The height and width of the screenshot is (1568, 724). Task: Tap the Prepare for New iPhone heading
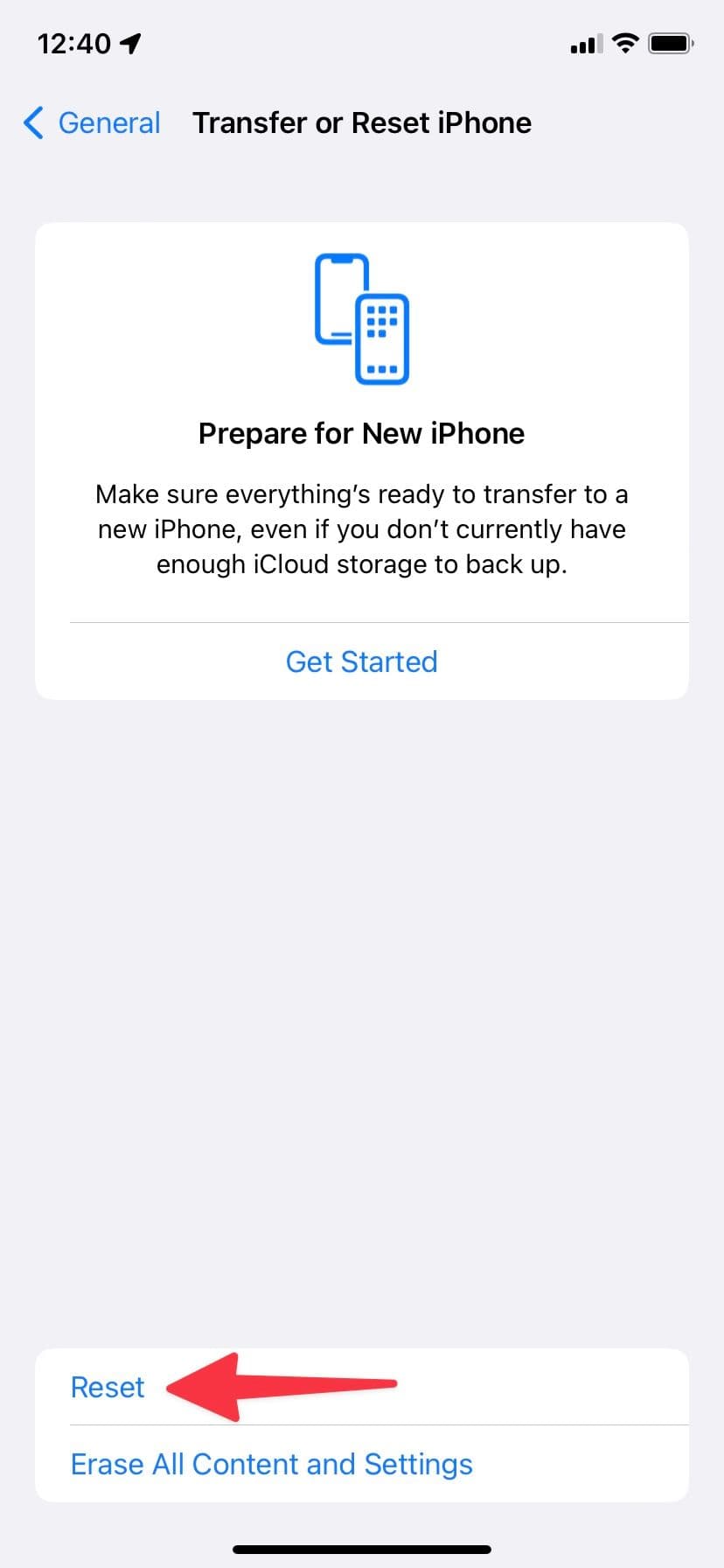361,433
